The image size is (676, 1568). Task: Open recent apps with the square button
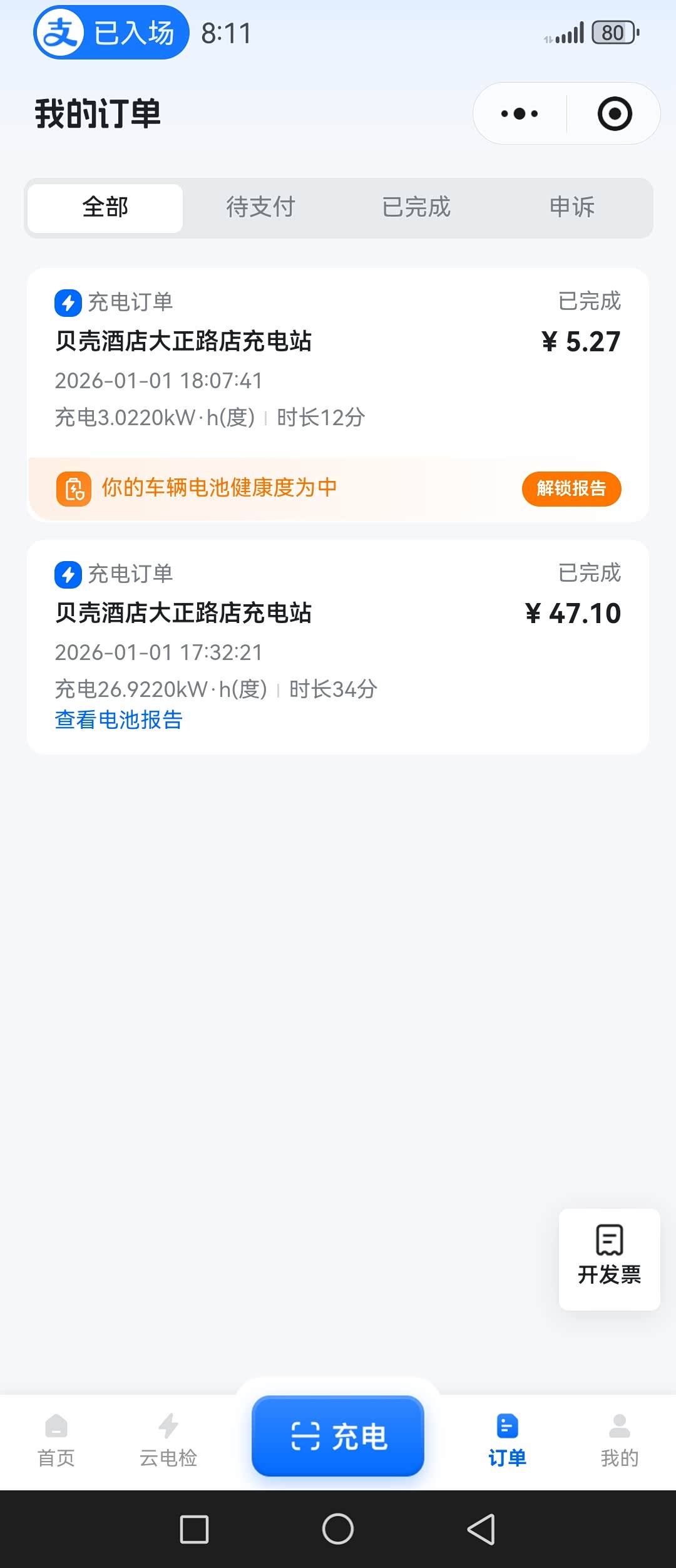coord(195,1530)
